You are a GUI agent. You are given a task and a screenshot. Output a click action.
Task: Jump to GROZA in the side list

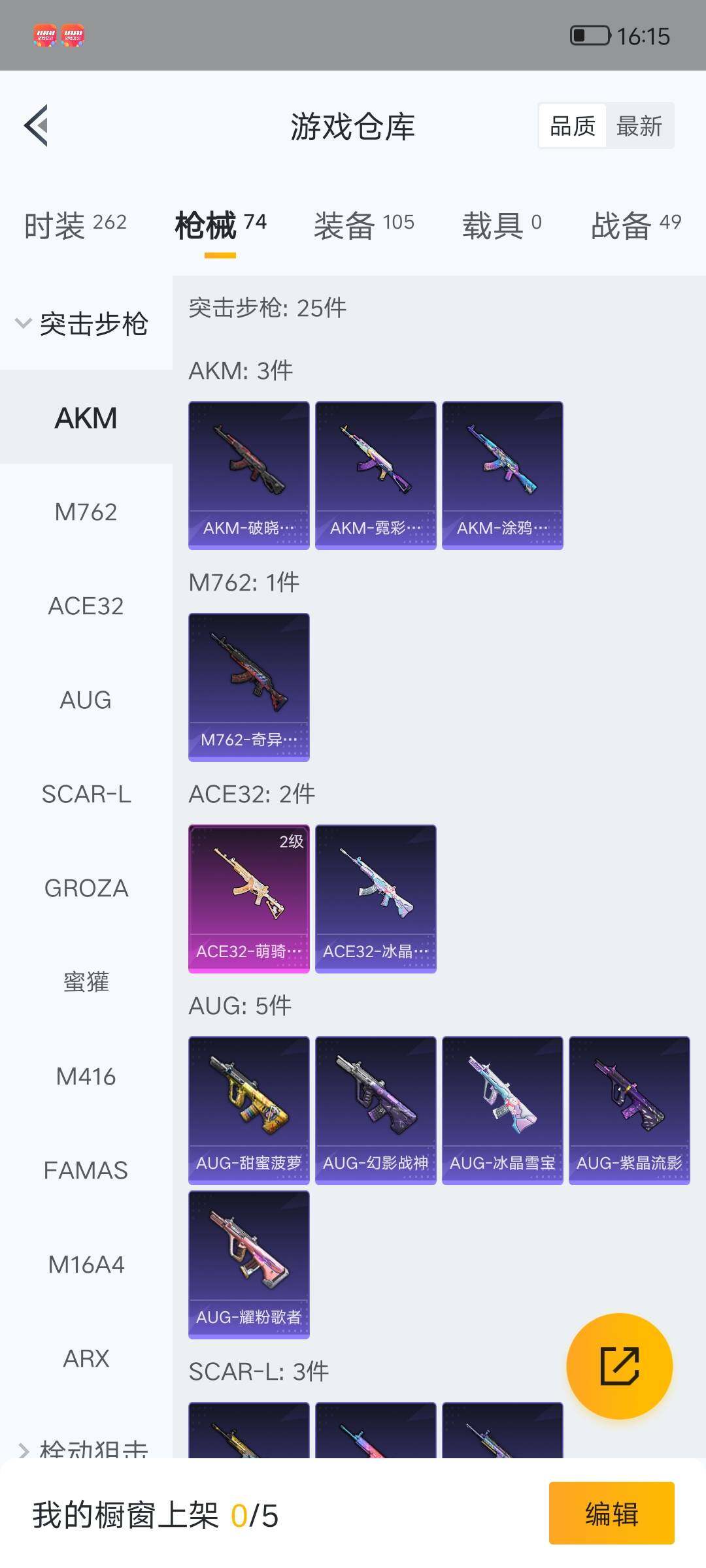(x=86, y=889)
